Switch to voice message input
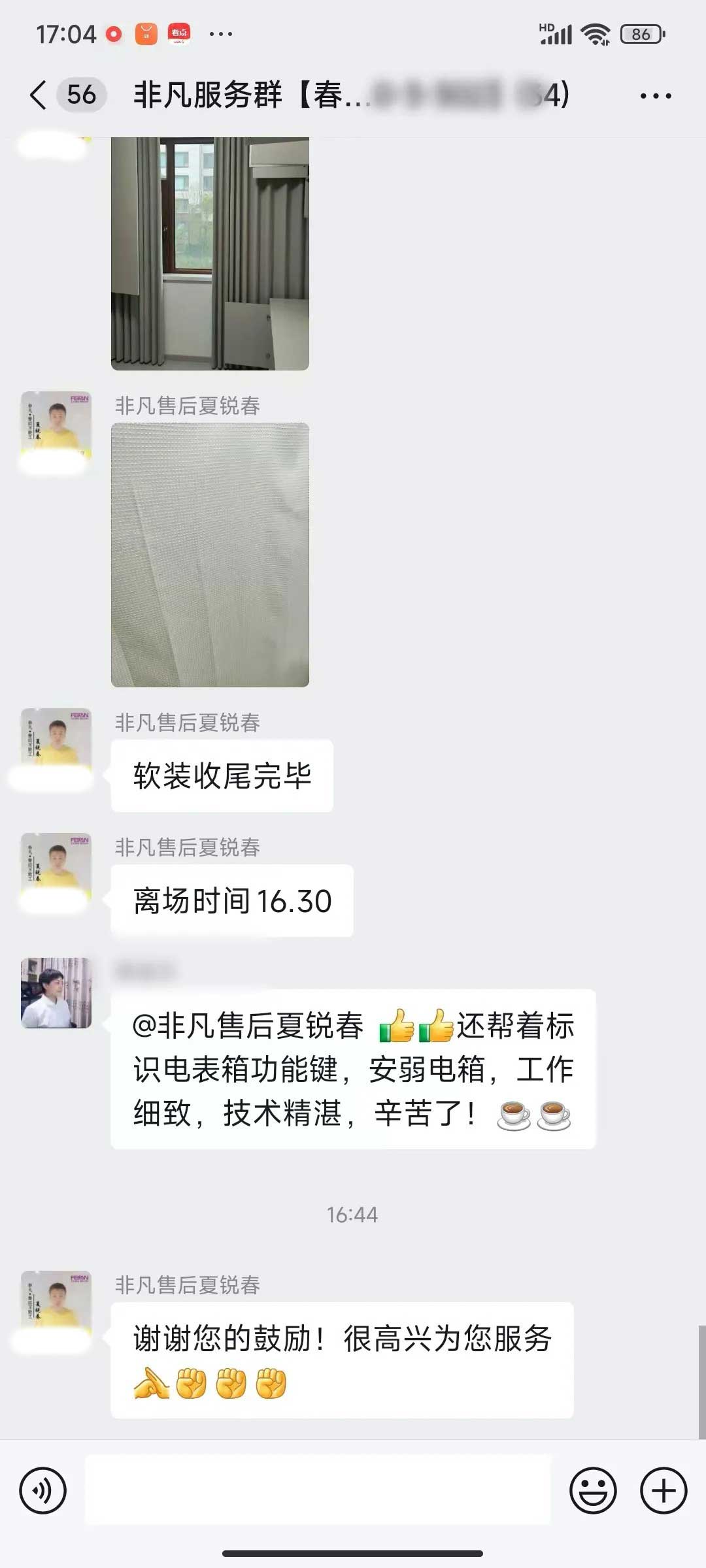This screenshot has width=706, height=1568. click(43, 1491)
